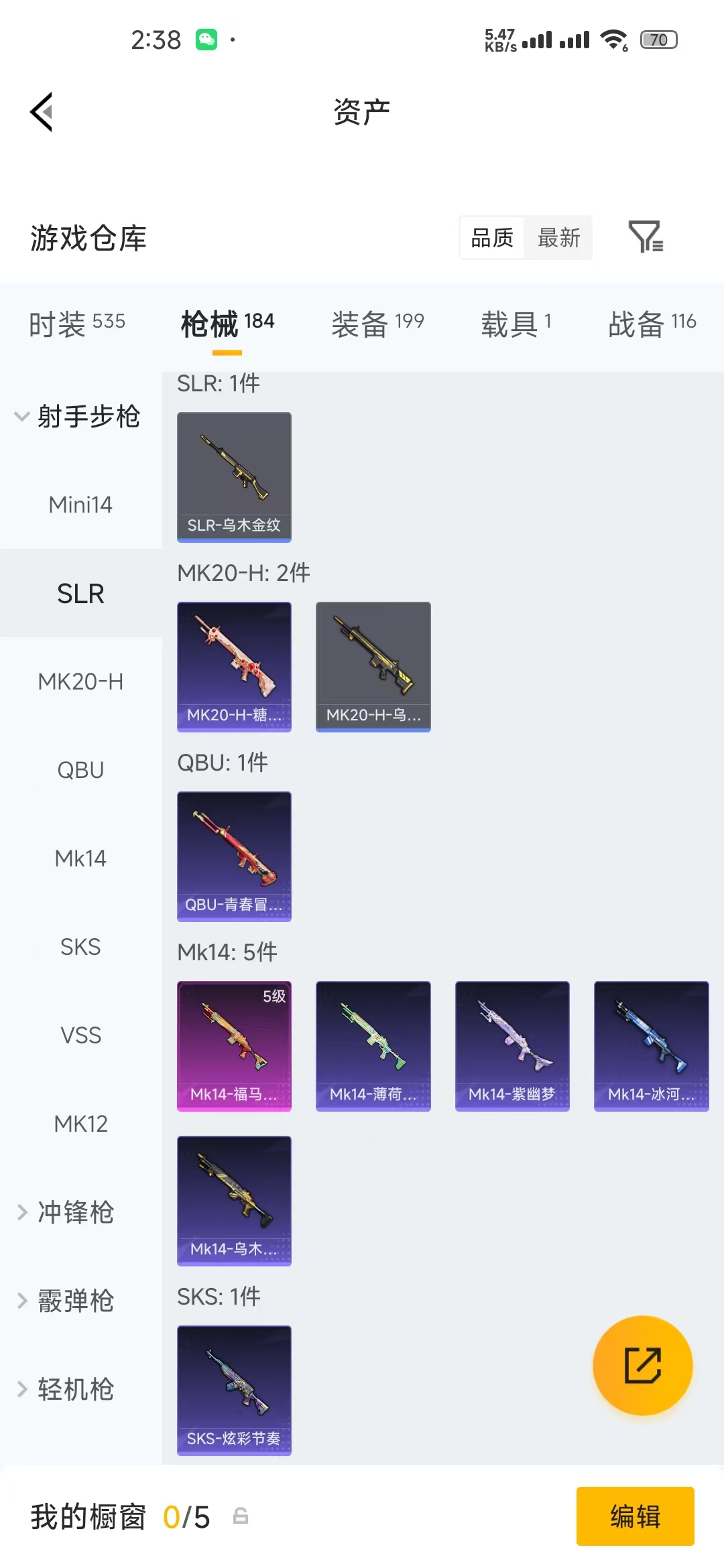724x1568 pixels.
Task: Open the SLR-乌木金纹 skin card
Action: [x=234, y=477]
